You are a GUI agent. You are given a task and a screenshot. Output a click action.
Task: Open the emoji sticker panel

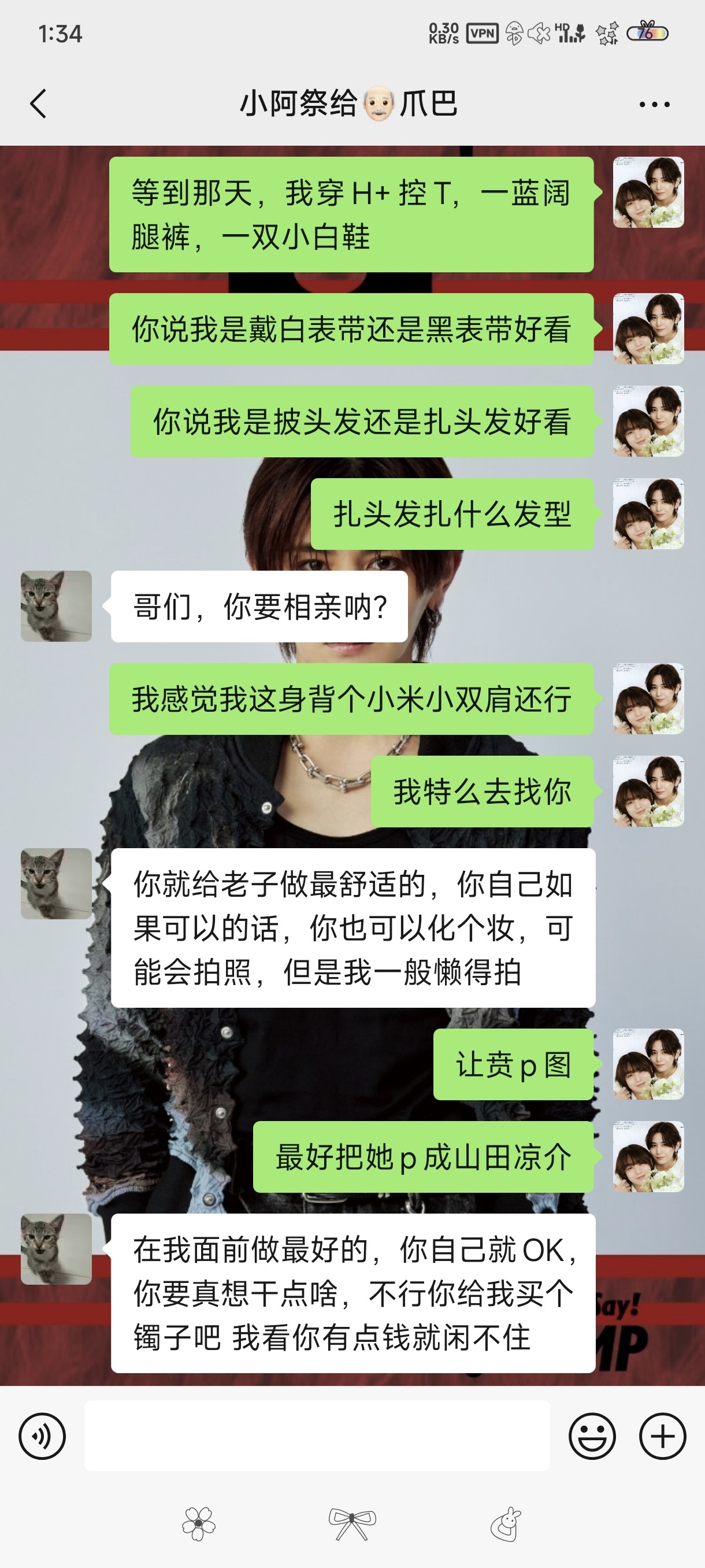pos(592,1436)
